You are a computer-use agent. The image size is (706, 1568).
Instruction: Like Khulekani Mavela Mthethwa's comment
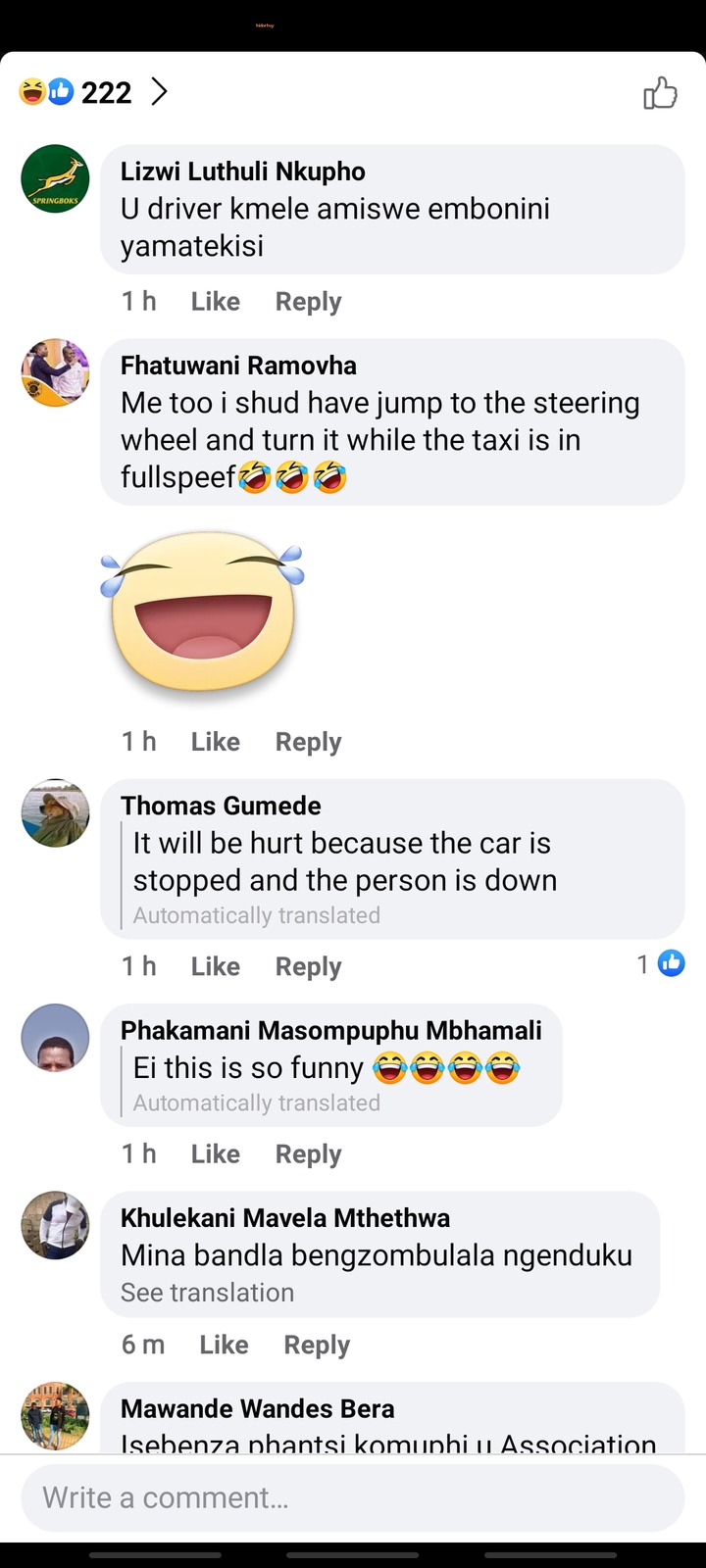224,1345
